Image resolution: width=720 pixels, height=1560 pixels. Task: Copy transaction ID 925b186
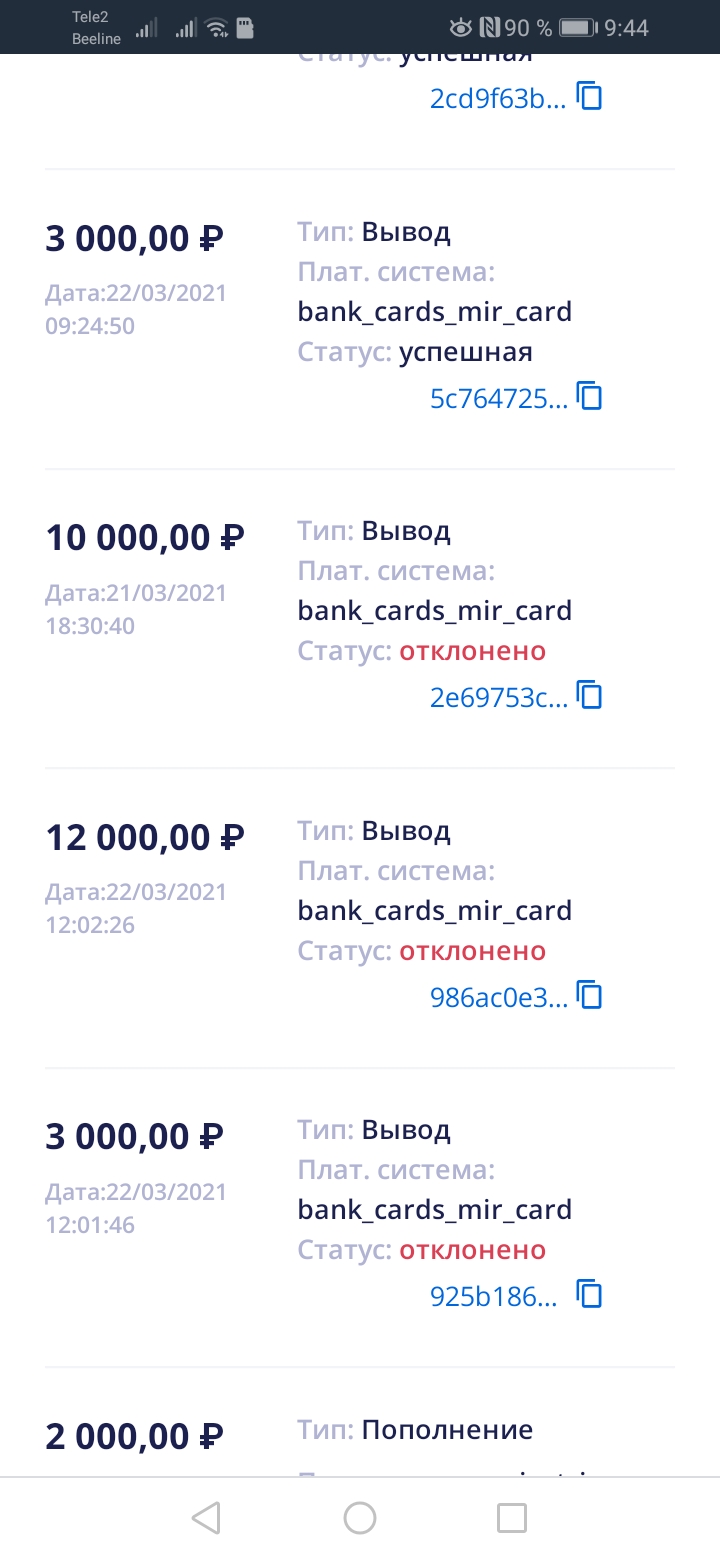click(590, 1295)
